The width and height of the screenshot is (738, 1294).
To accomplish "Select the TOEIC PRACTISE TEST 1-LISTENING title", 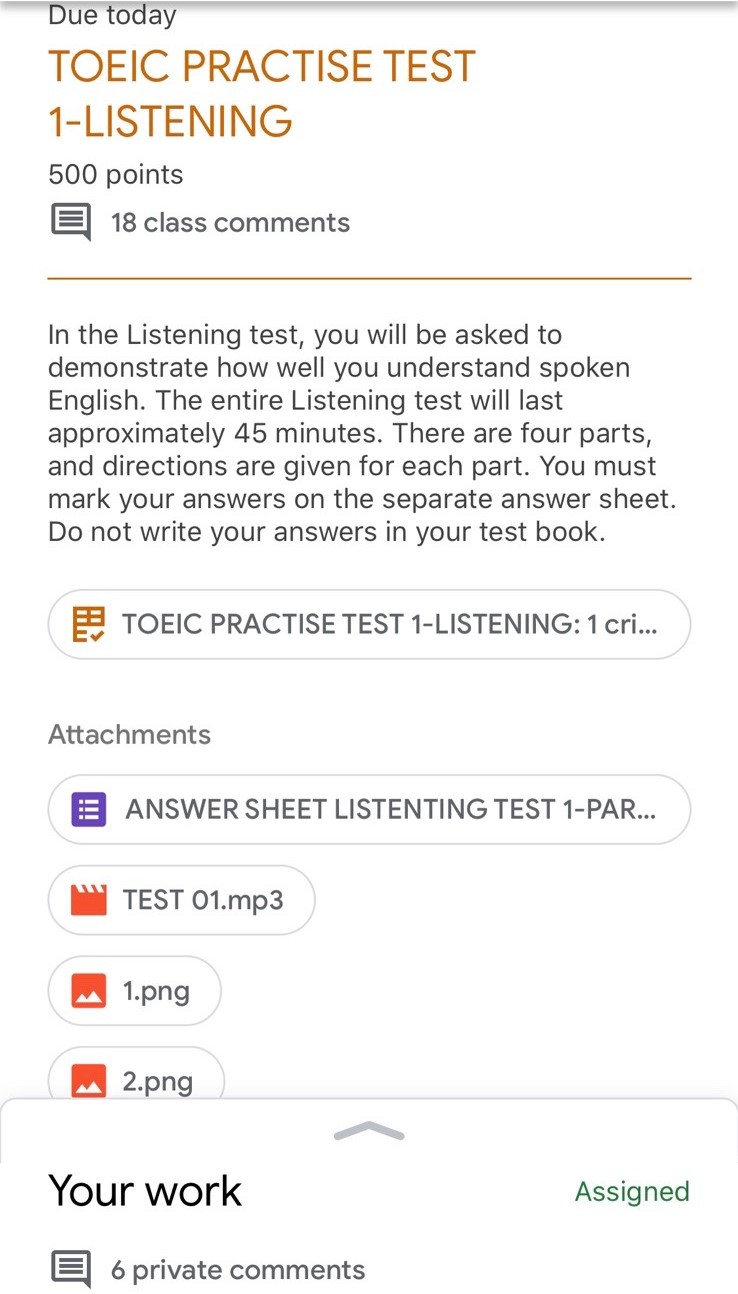I will tap(262, 93).
